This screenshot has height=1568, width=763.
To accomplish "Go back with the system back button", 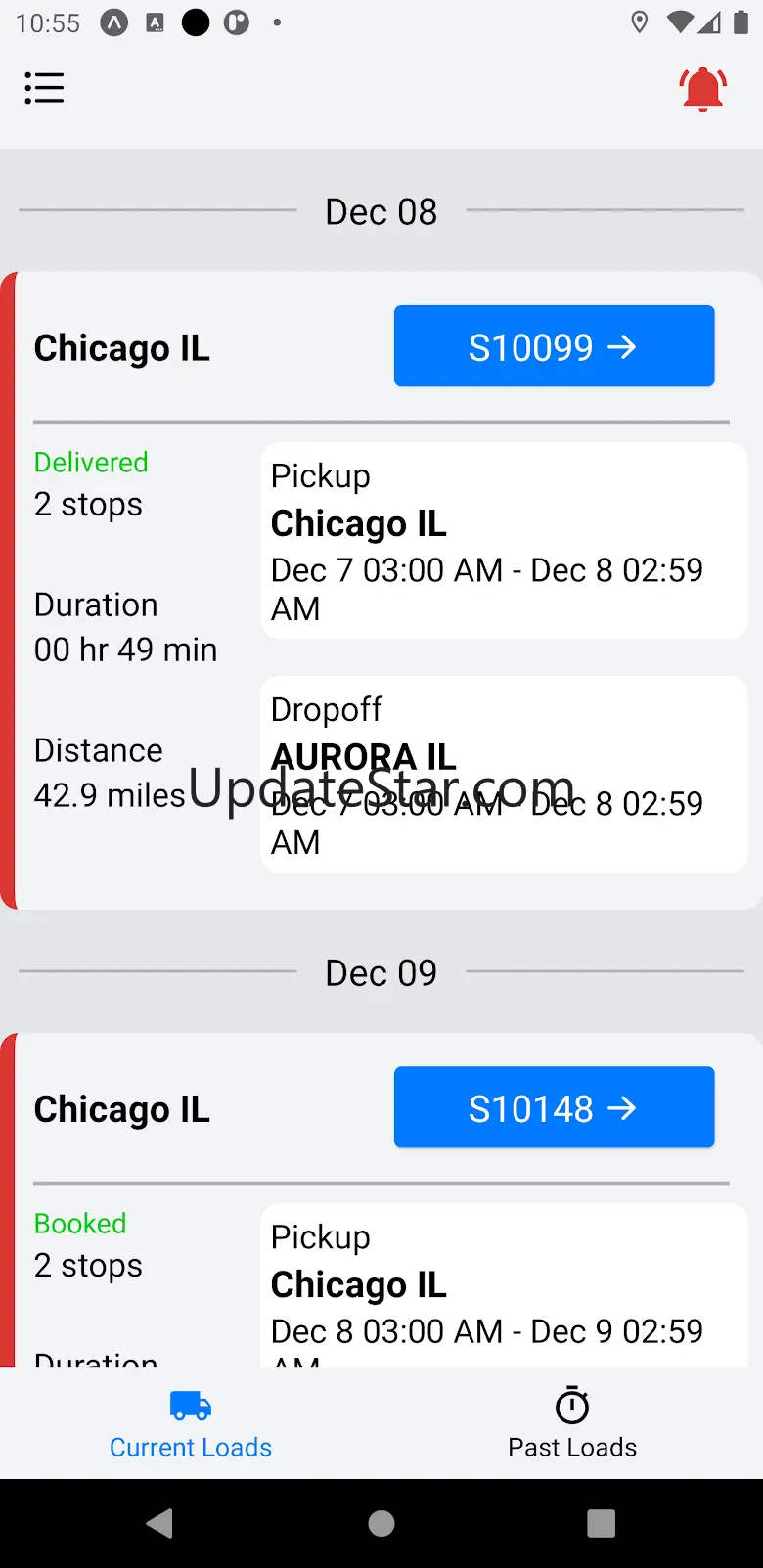I will 159,1523.
